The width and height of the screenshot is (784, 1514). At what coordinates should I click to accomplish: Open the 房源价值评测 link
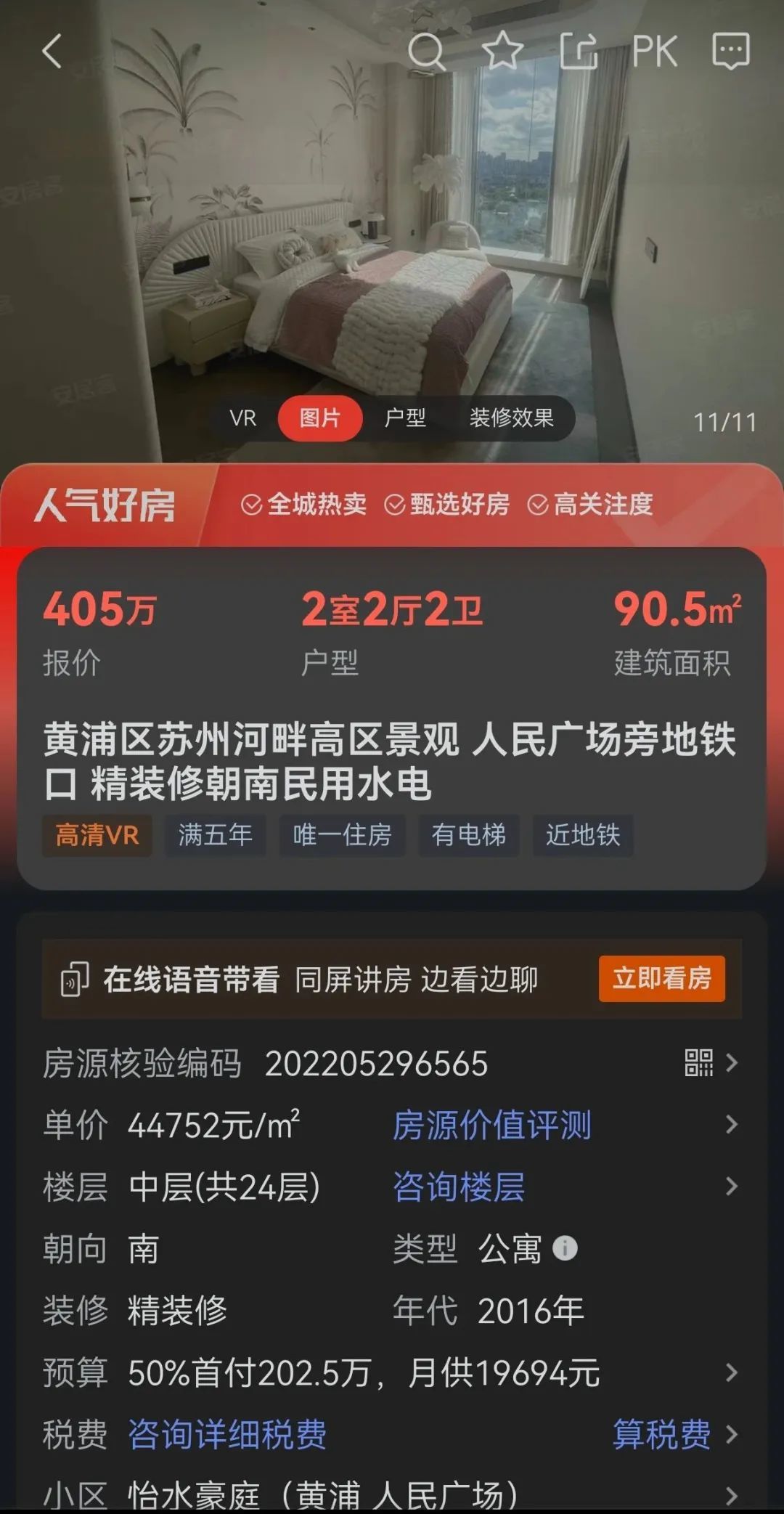[x=491, y=1126]
